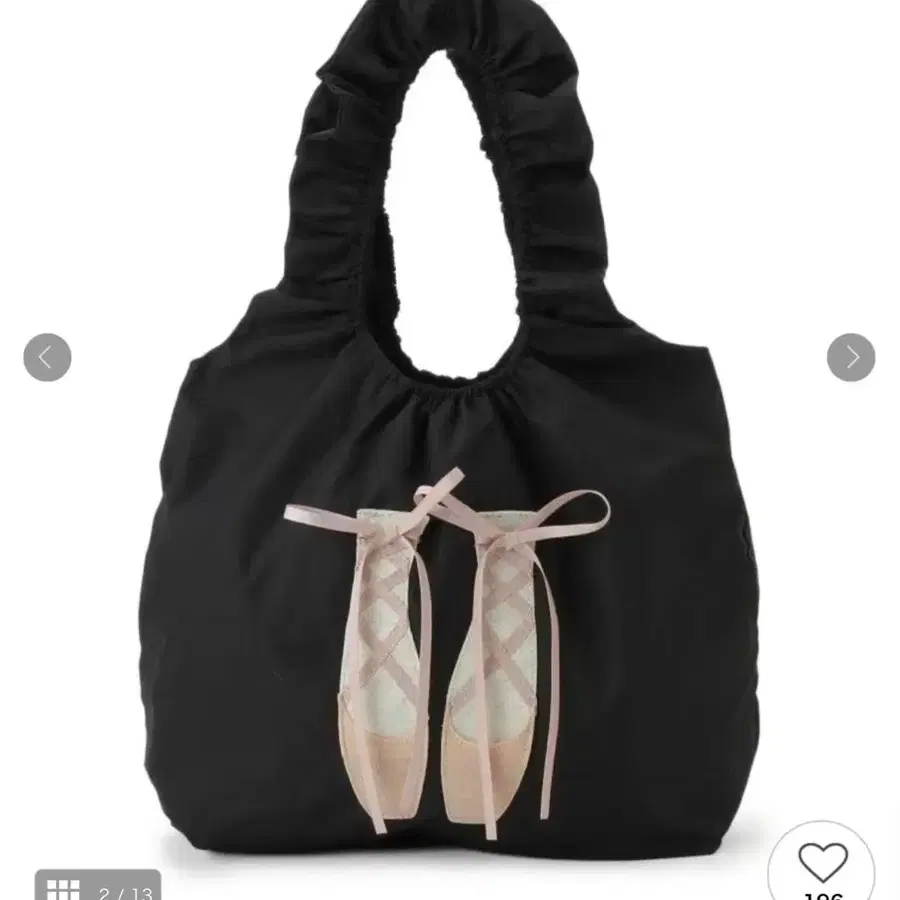Like this bag with the heart button
The image size is (900, 900).
pos(822,864)
